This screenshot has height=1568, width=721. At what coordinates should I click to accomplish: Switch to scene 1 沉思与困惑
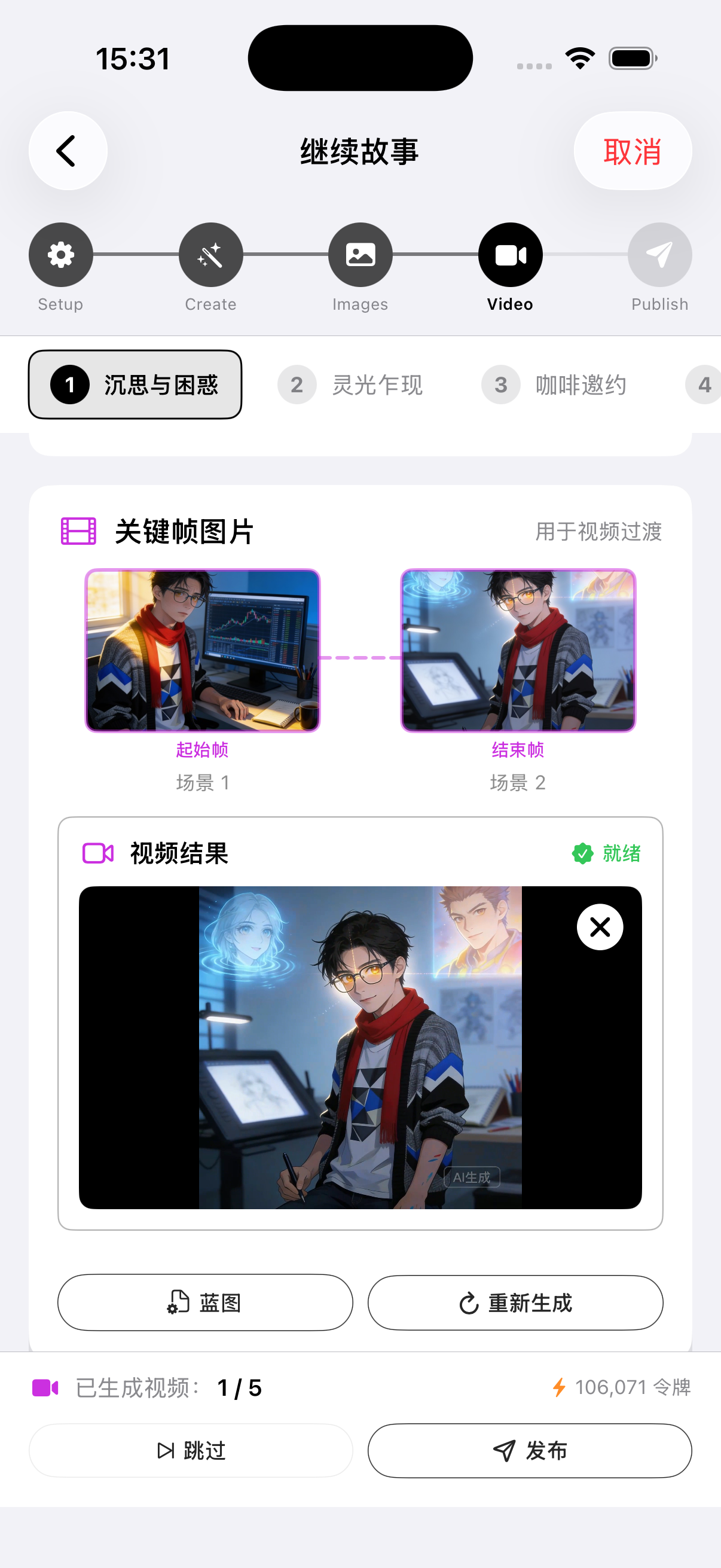(135, 385)
